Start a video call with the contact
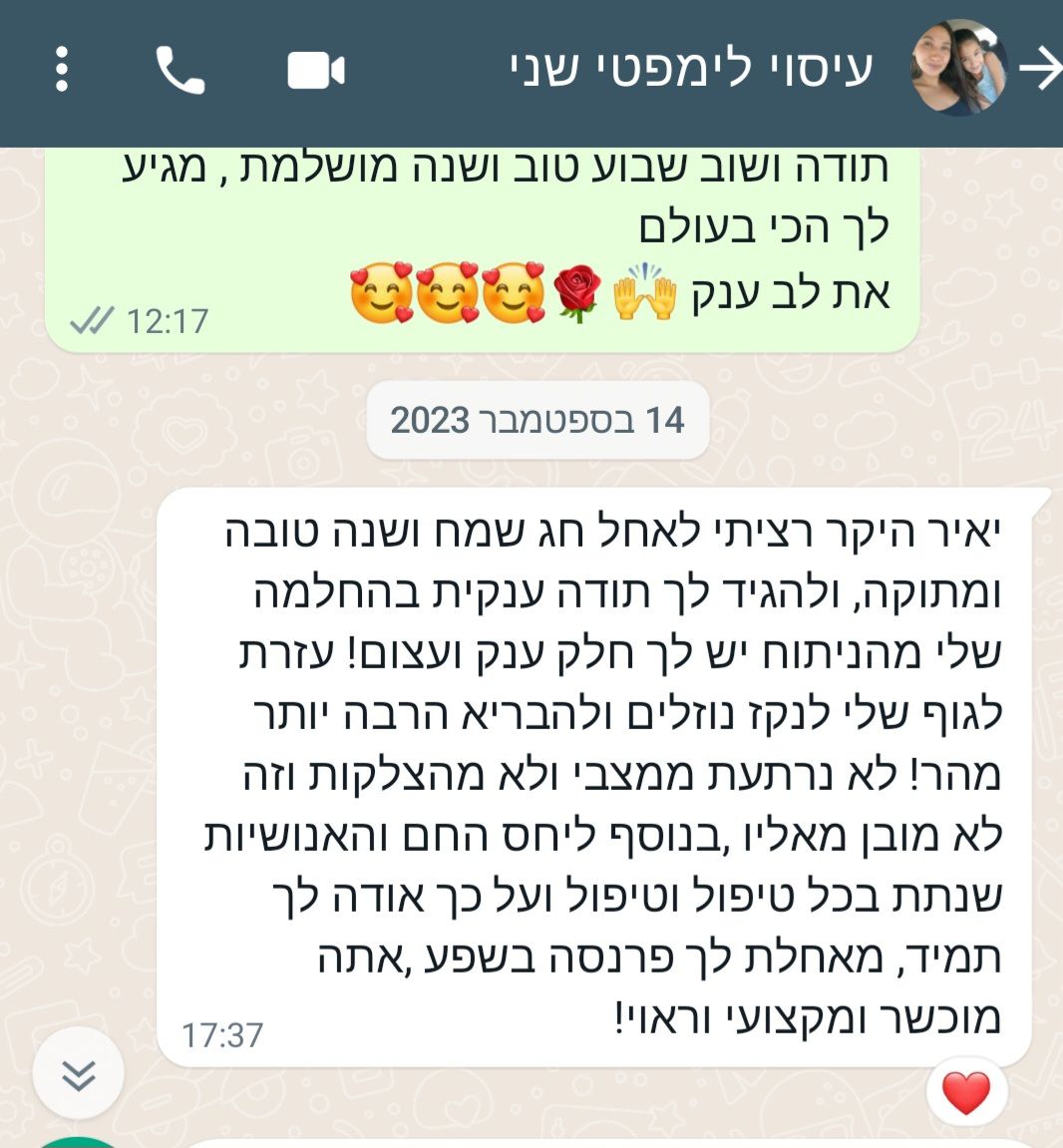Image resolution: width=1063 pixels, height=1148 pixels. click(315, 70)
